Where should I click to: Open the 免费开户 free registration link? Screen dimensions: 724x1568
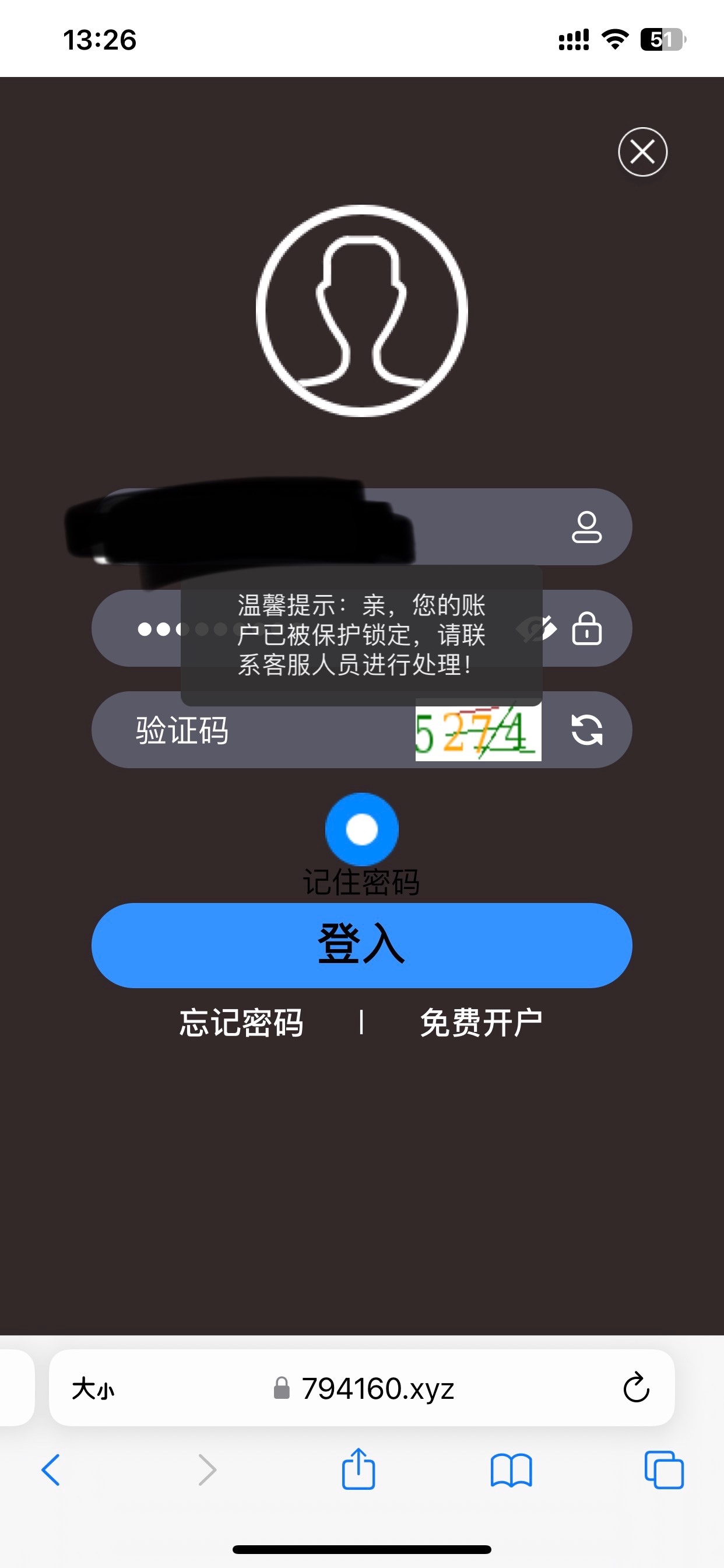(x=481, y=1023)
